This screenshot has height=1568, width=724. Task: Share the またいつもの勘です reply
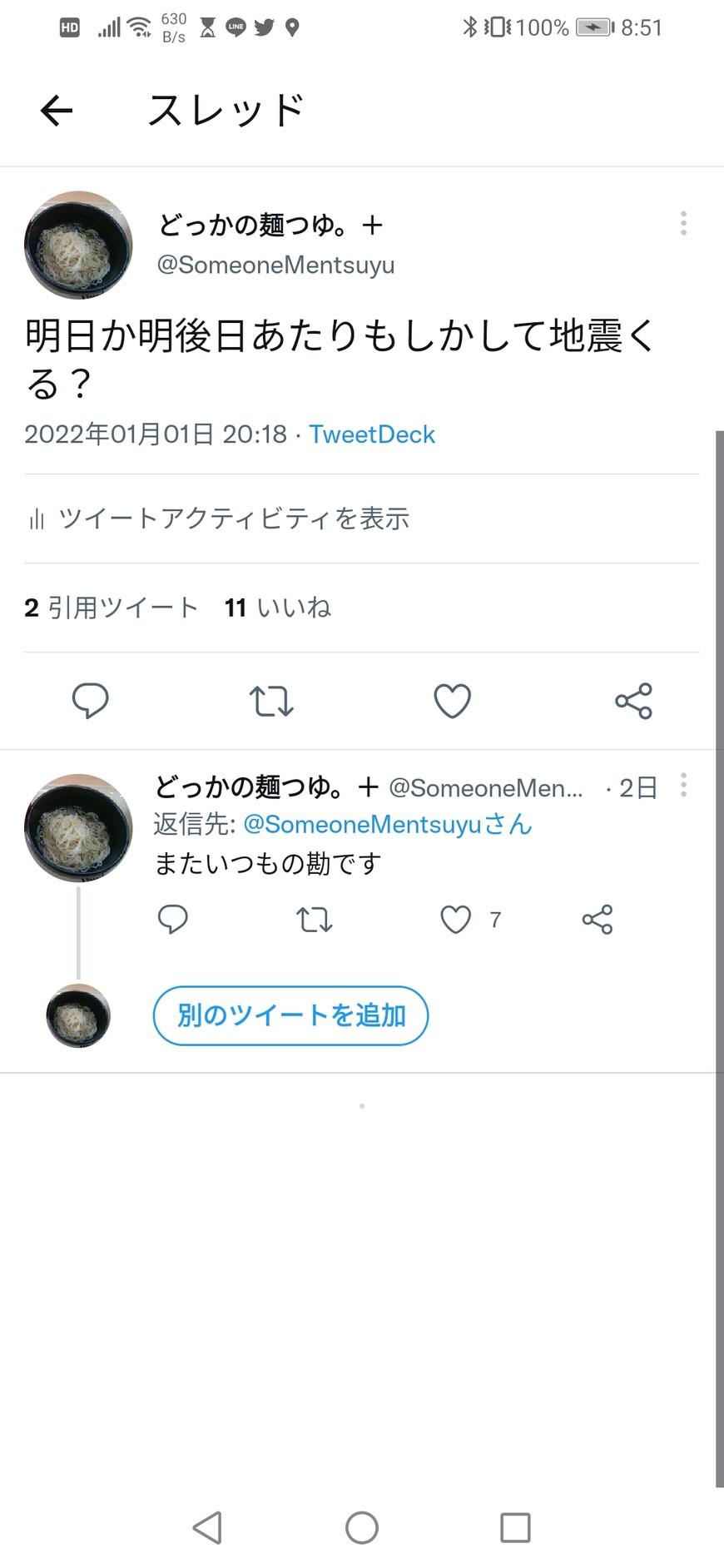598,920
